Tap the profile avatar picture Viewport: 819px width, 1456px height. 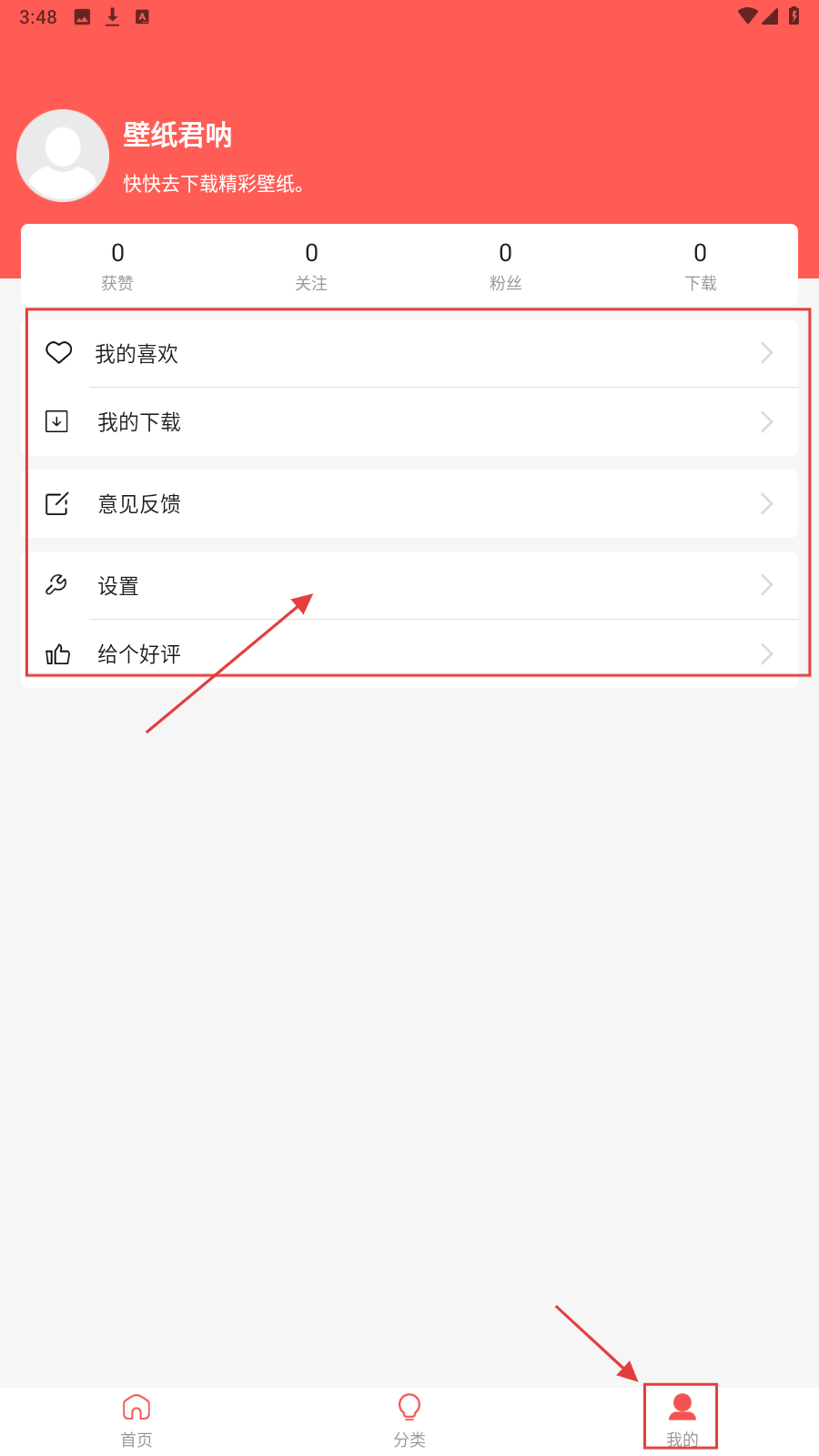63,156
